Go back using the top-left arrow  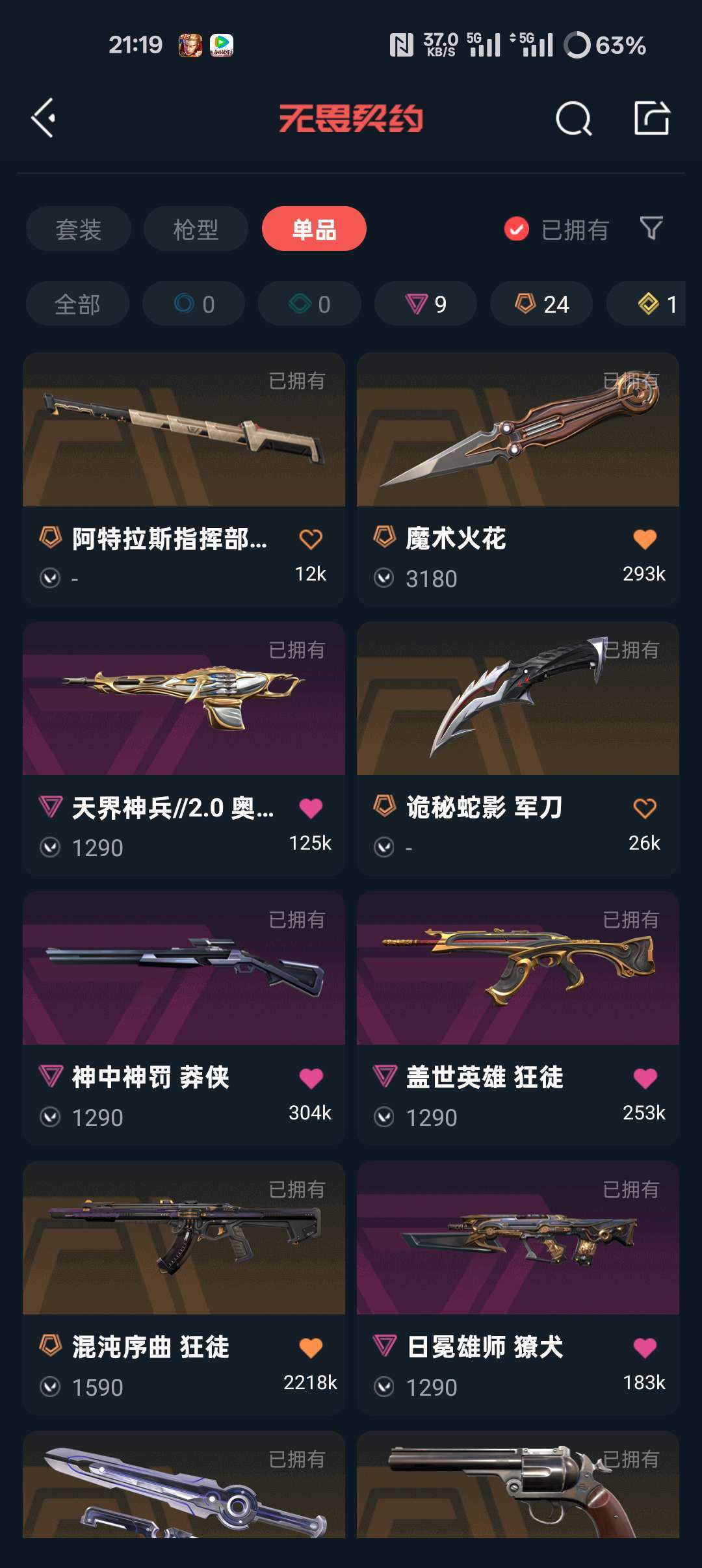(44, 118)
